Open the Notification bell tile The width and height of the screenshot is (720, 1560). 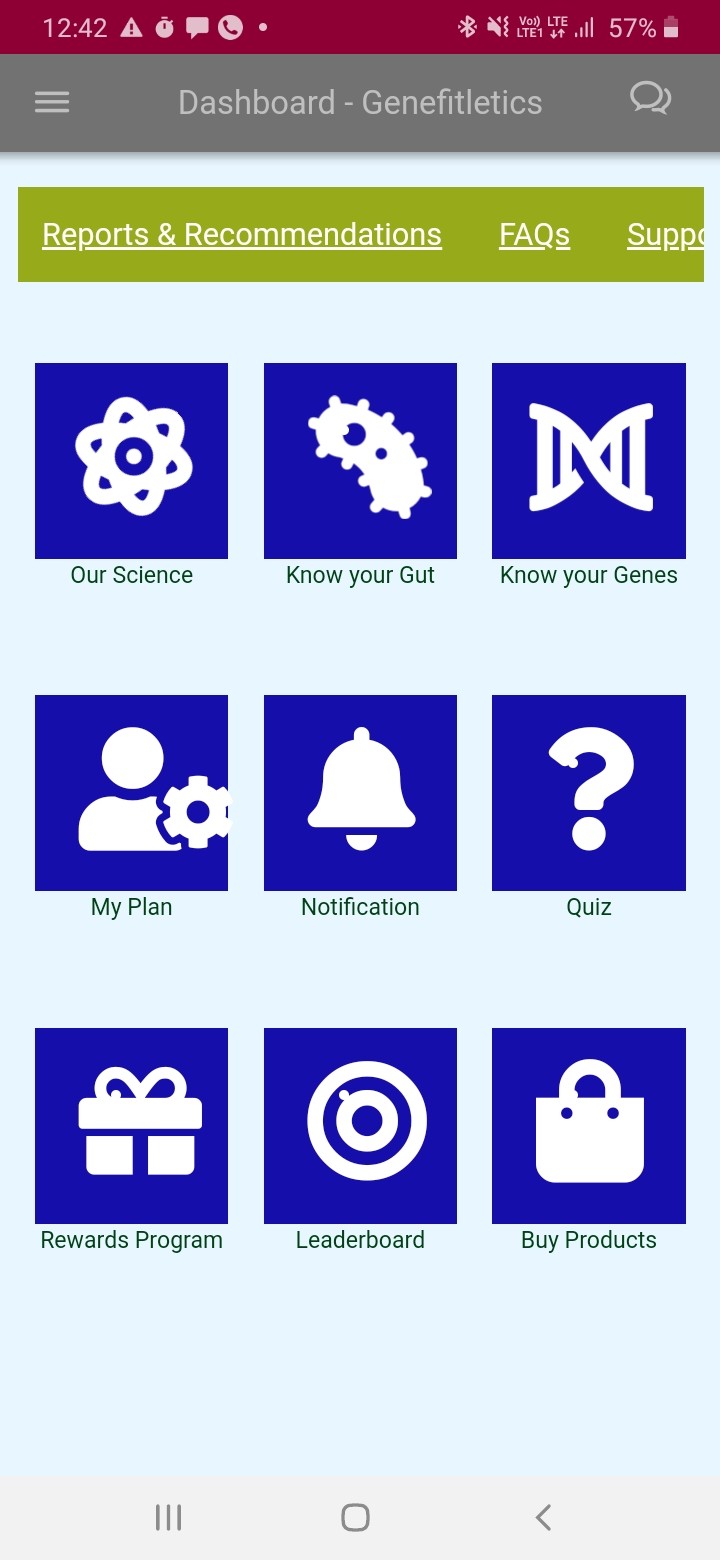(x=360, y=793)
